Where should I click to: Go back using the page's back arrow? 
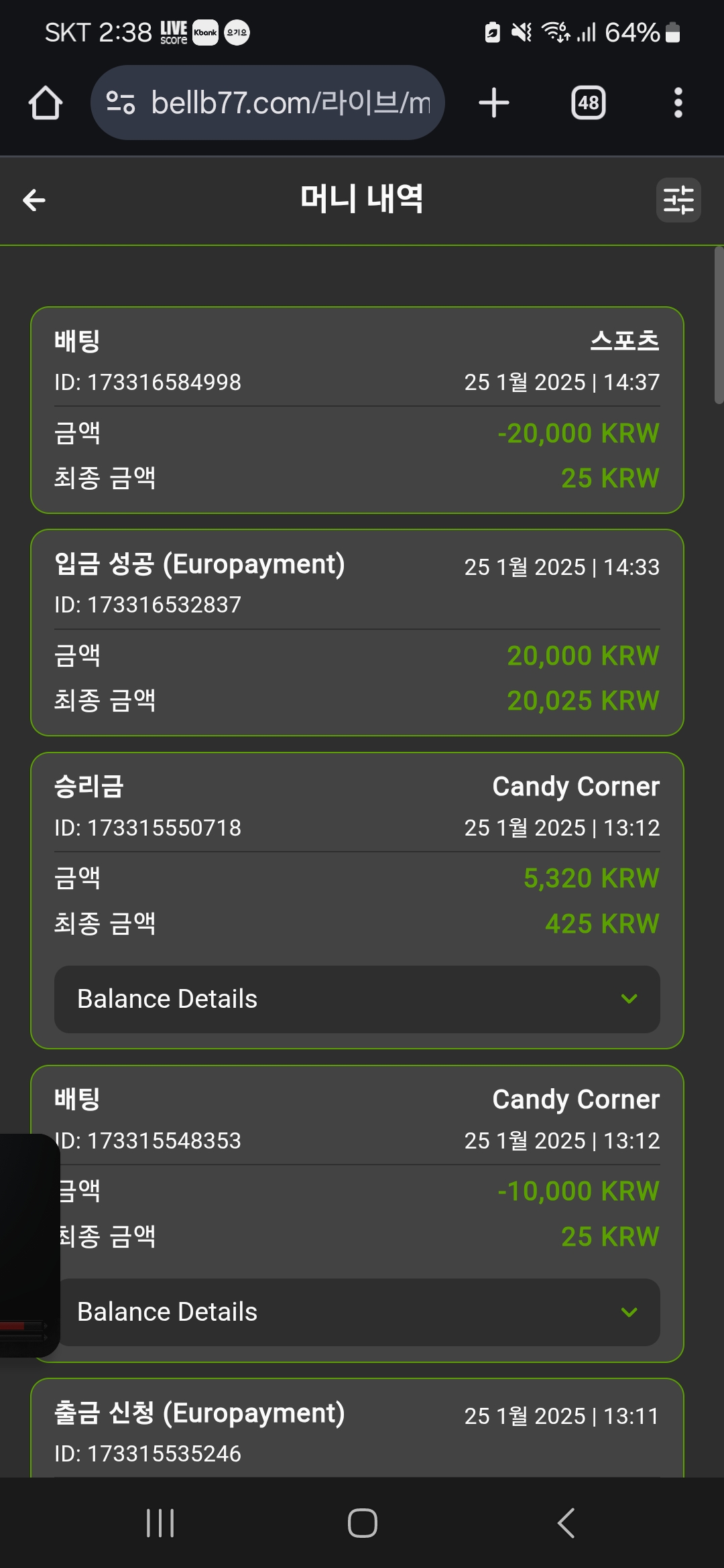pyautogui.click(x=34, y=200)
